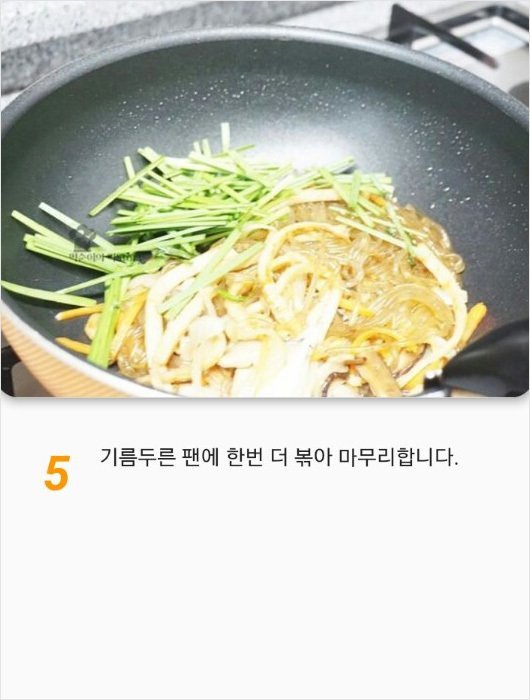The image size is (530, 700).
Task: Open the step 5 stir-fry photo
Action: coord(265,198)
